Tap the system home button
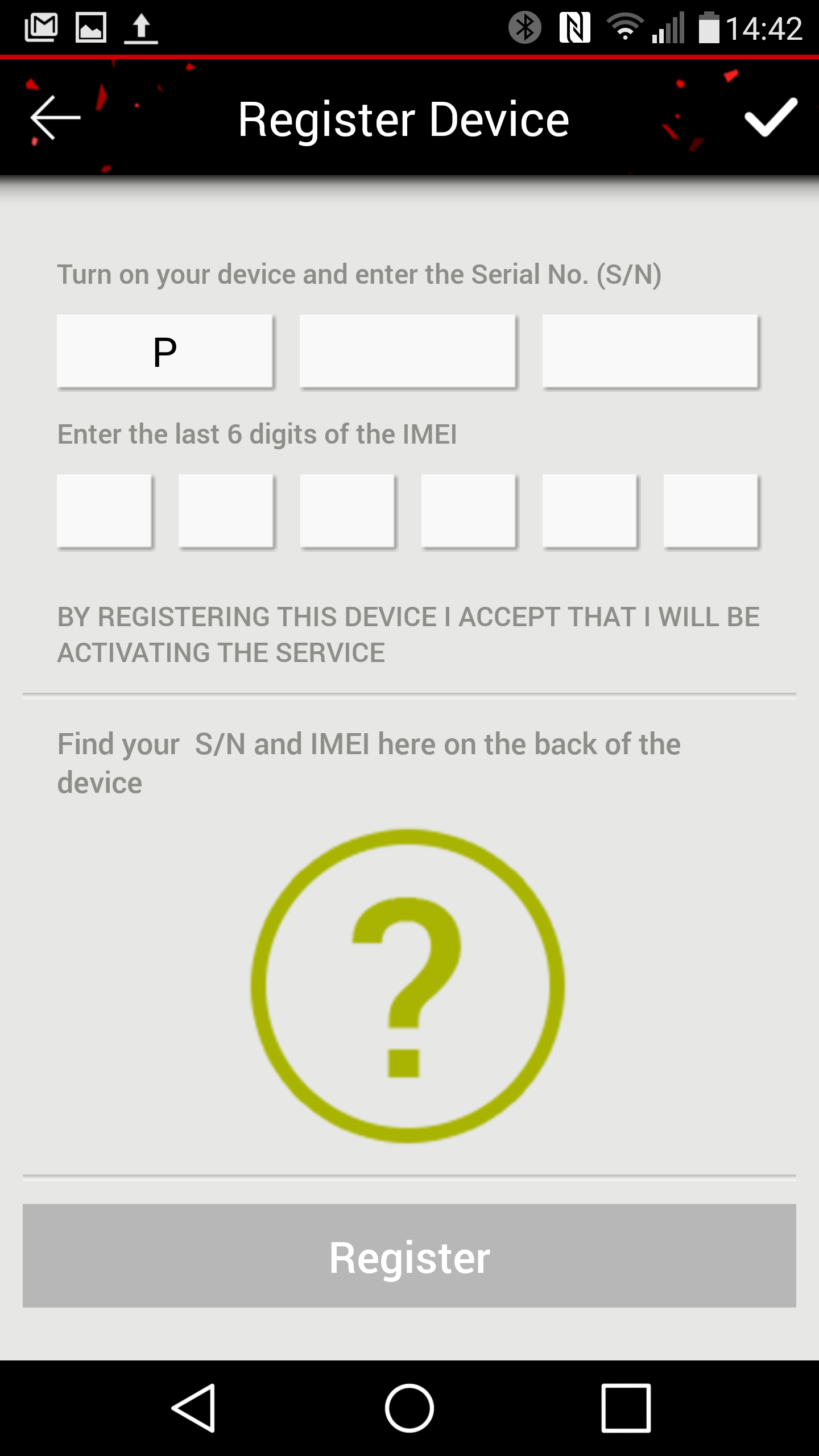This screenshot has height=1456, width=819. [409, 1408]
